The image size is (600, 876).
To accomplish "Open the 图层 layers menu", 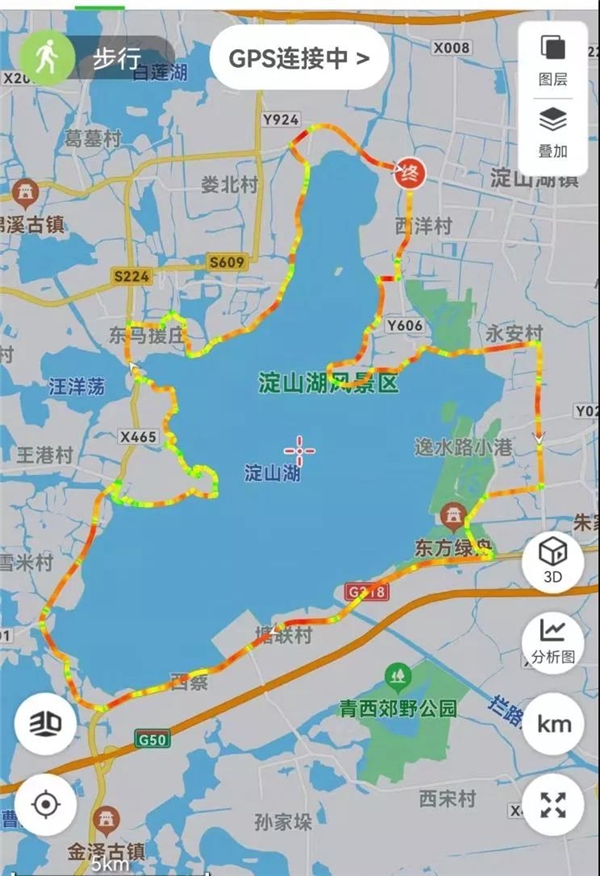I will [x=553, y=59].
